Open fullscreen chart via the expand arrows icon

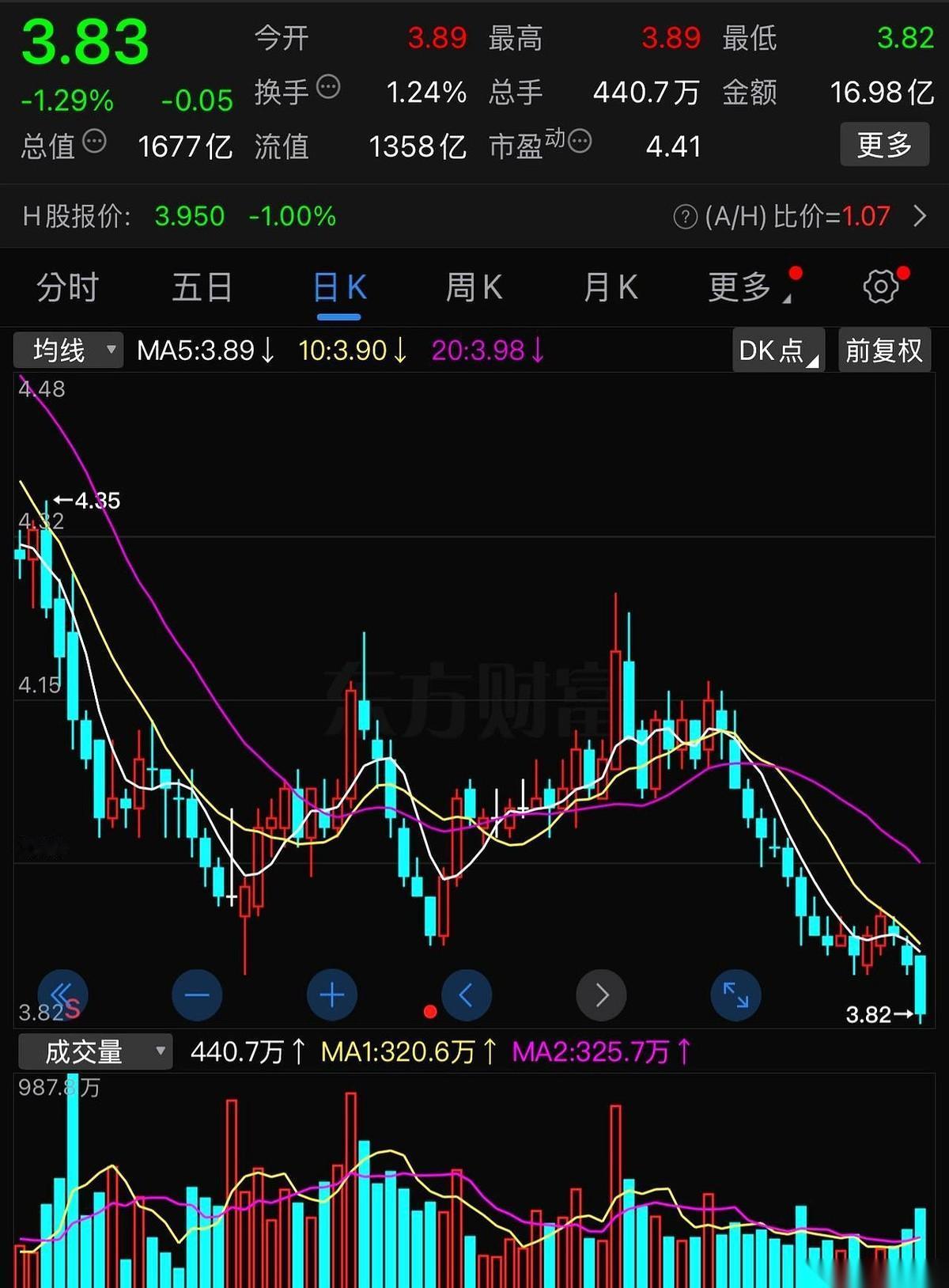[x=735, y=995]
